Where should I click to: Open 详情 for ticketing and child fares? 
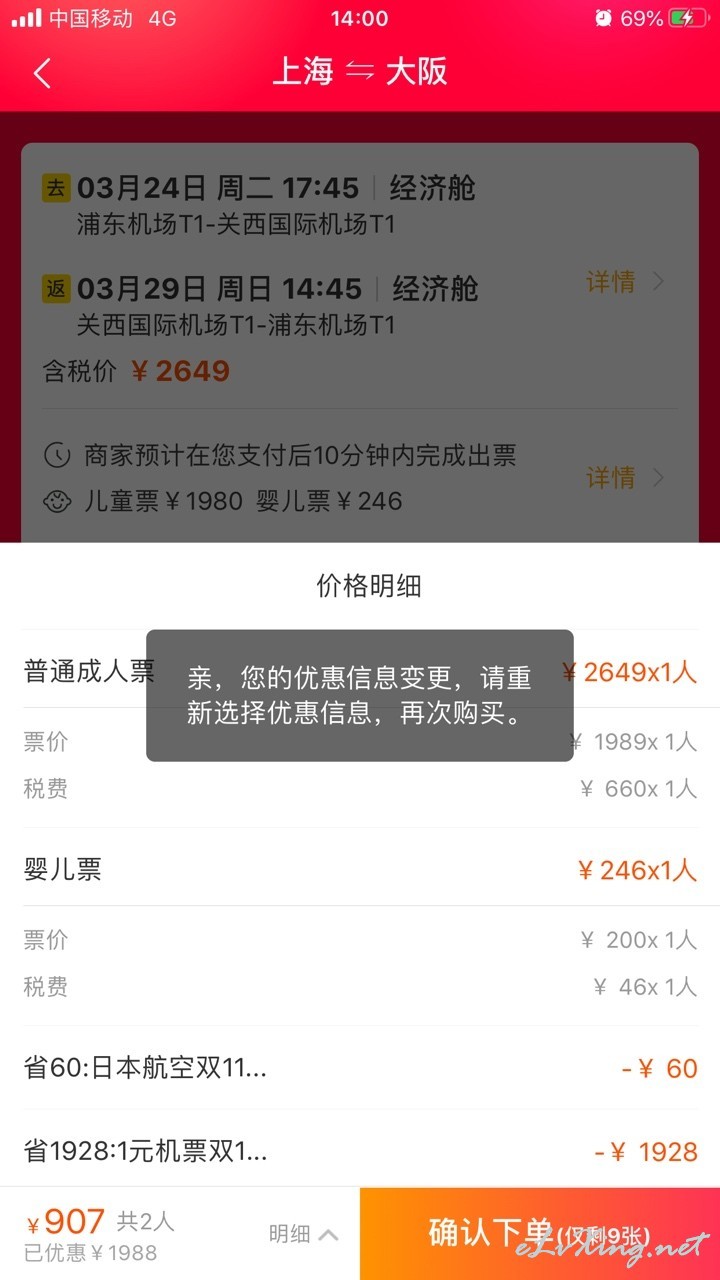point(624,477)
